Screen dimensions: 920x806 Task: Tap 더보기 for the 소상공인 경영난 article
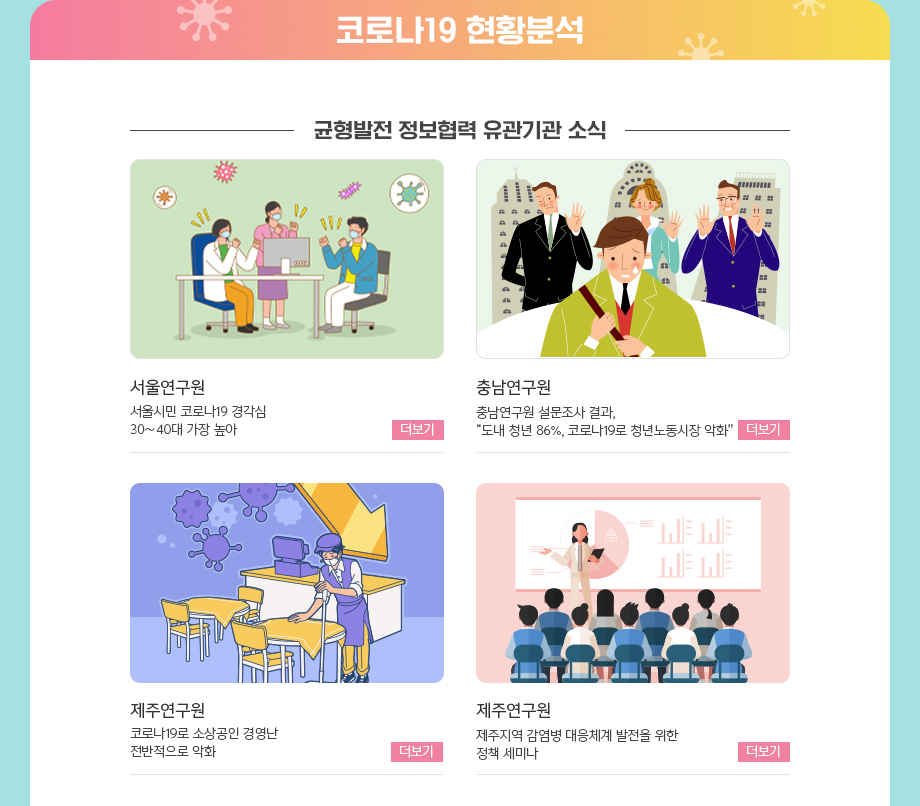[x=417, y=752]
